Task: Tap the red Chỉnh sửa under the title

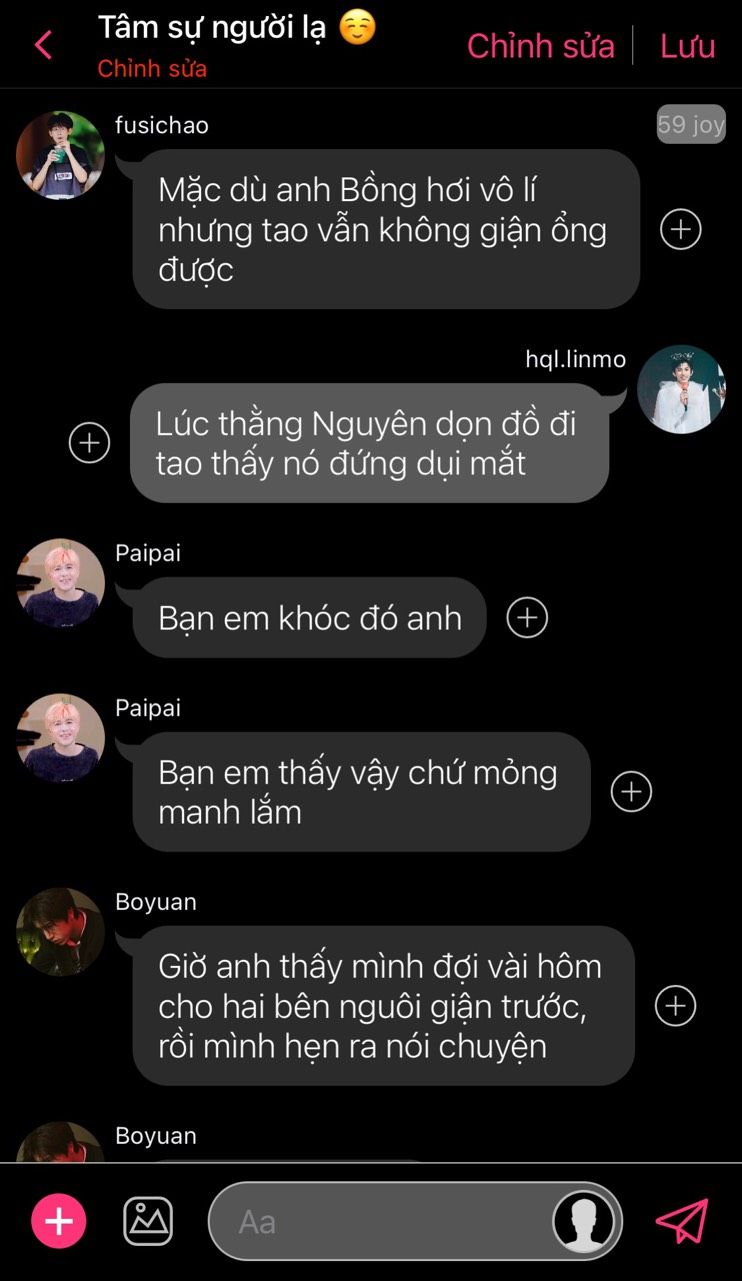Action: pyautogui.click(x=152, y=69)
